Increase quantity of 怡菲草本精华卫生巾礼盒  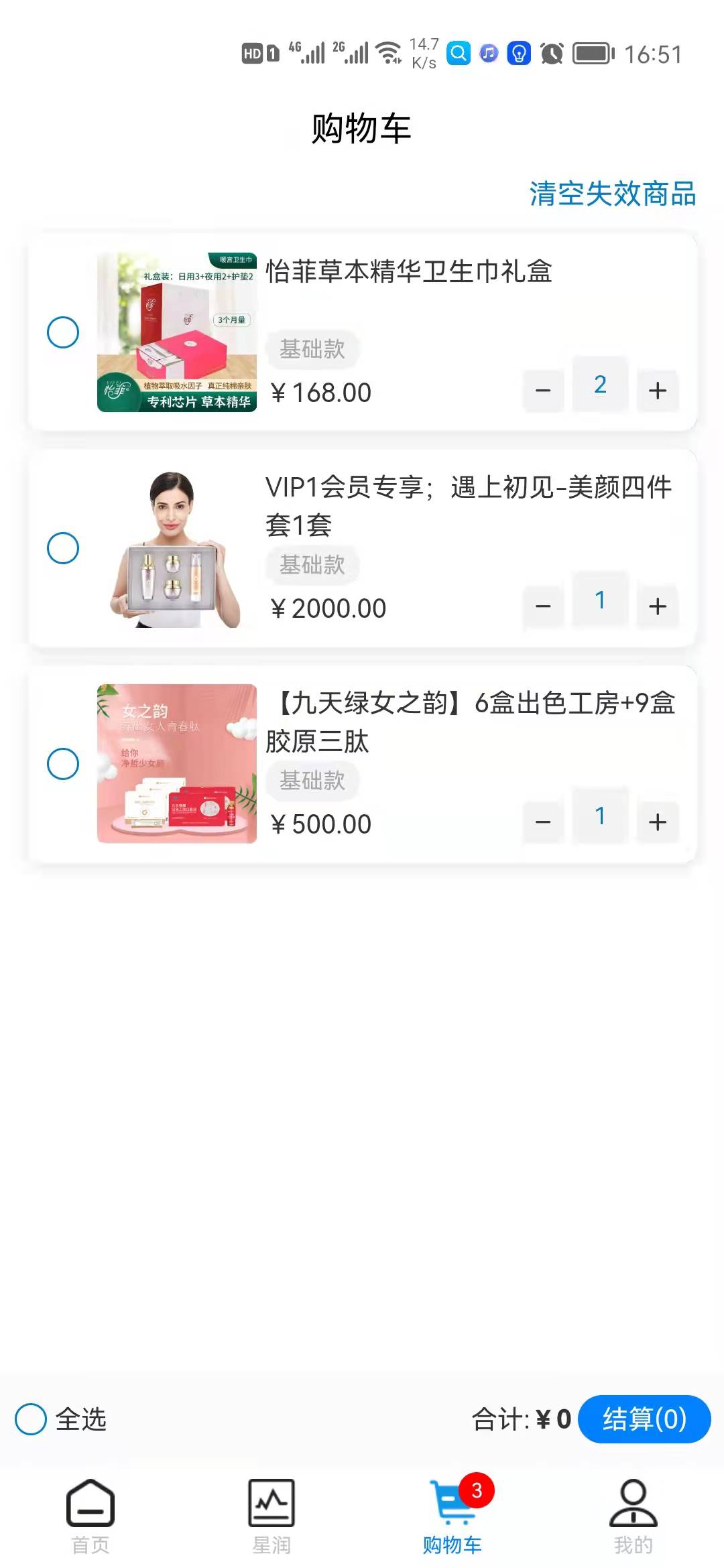(658, 390)
